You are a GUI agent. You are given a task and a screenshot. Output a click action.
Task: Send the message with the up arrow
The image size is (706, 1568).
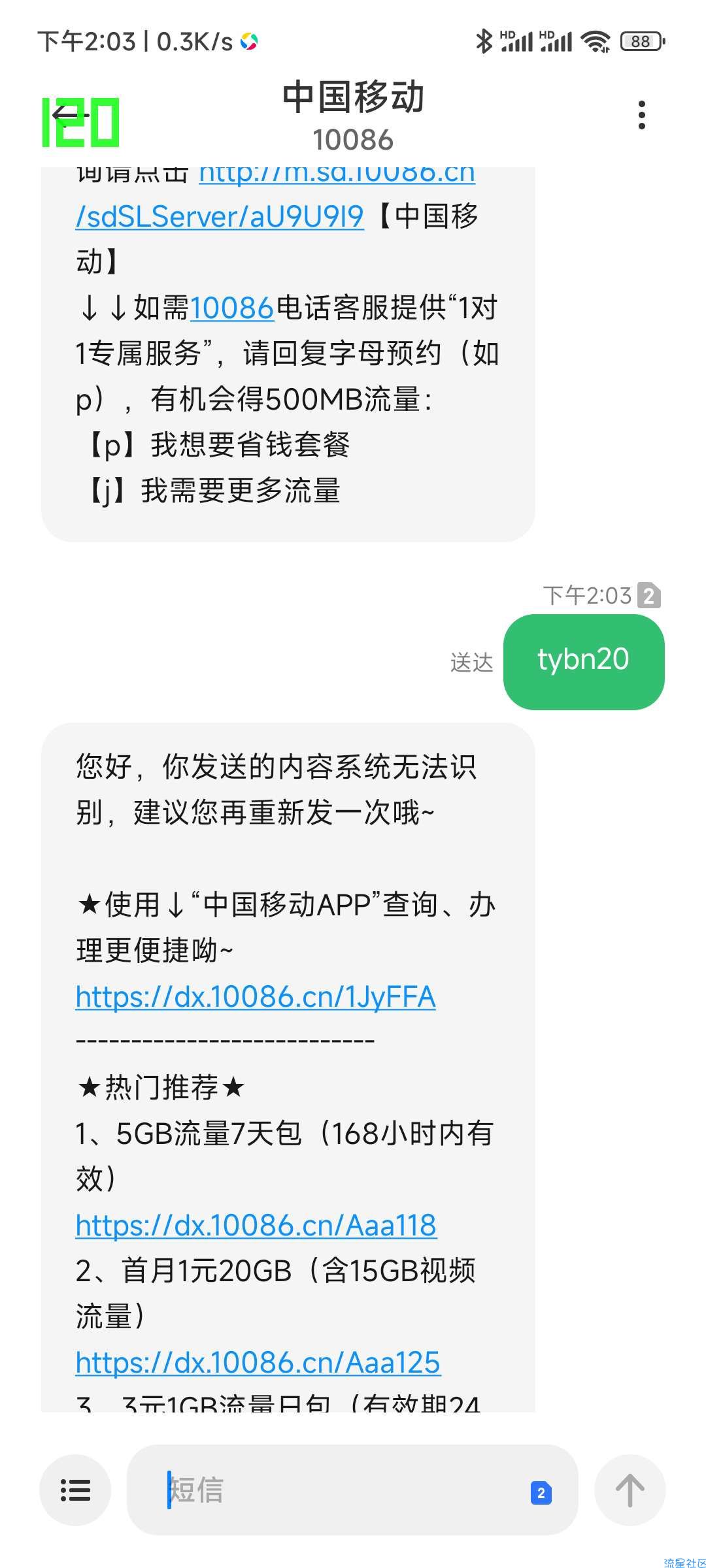pyautogui.click(x=630, y=1490)
